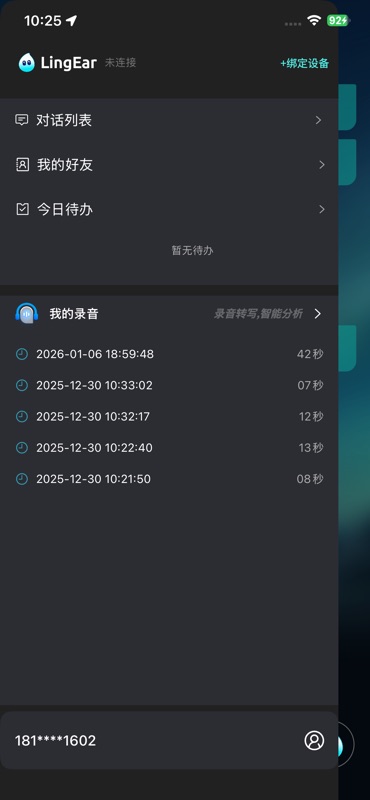Image resolution: width=370 pixels, height=800 pixels.
Task: Open recording from 2025-12-30 10:22:40
Action: tap(169, 448)
